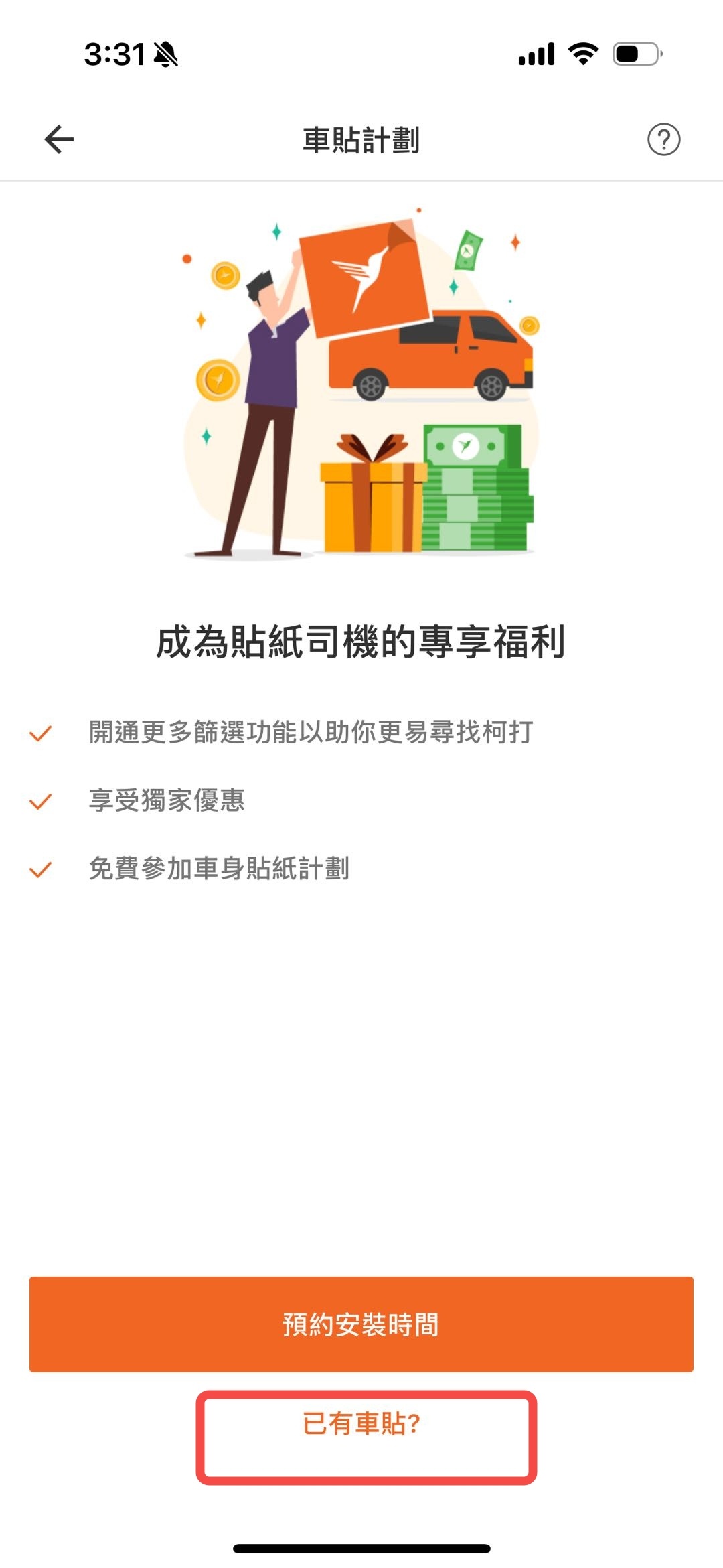
Task: Select the 已有車貼? option
Action: pos(362,1425)
